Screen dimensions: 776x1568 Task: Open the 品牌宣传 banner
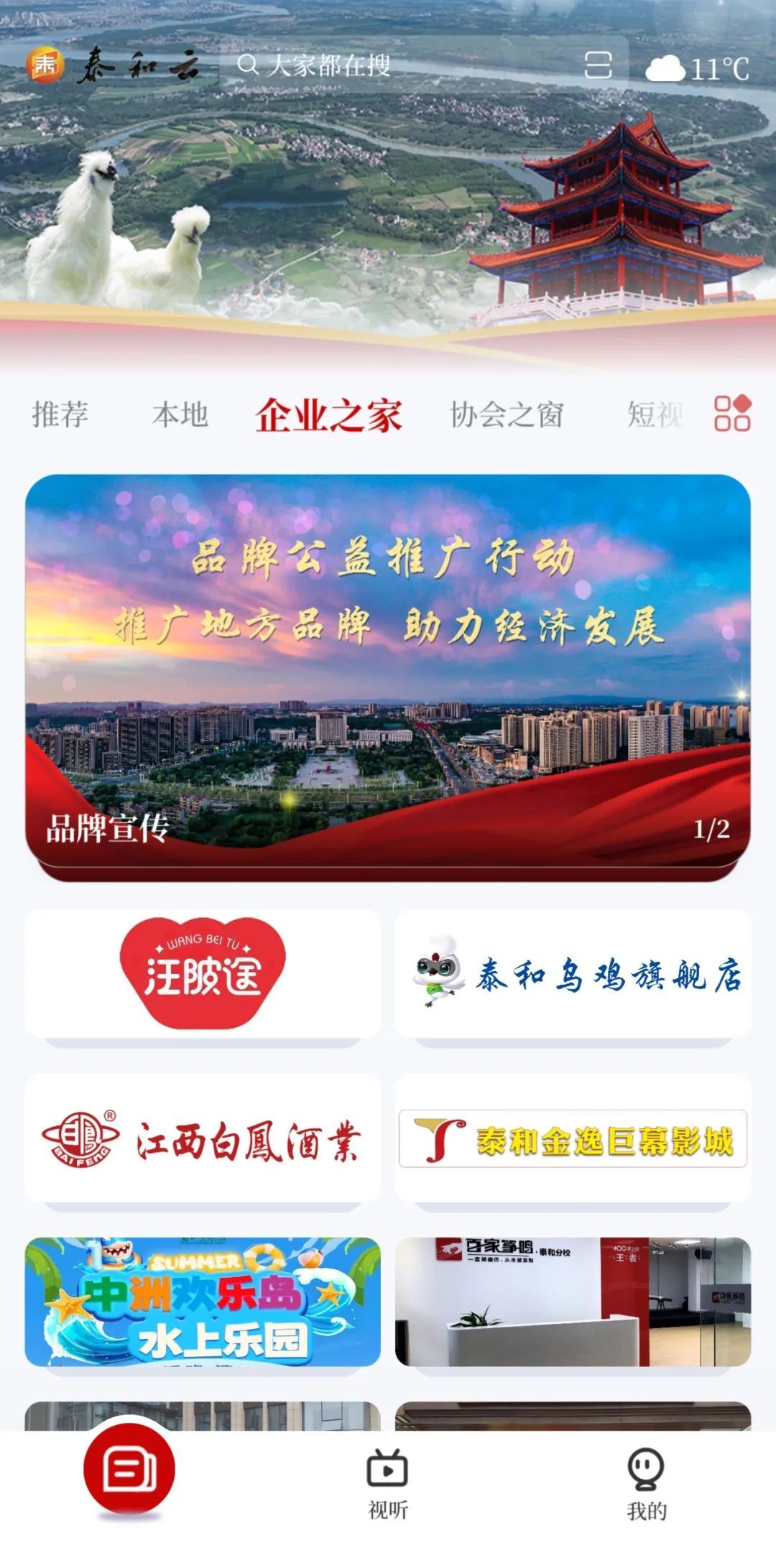(388, 677)
